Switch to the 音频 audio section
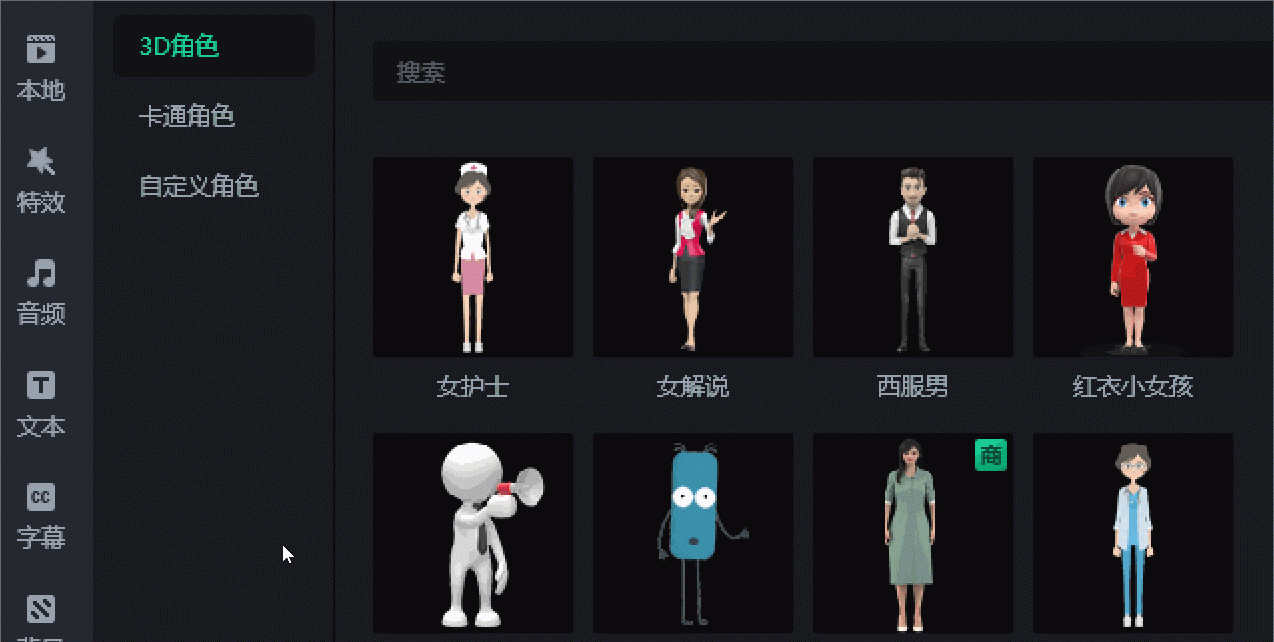The height and width of the screenshot is (642, 1274). click(40, 291)
